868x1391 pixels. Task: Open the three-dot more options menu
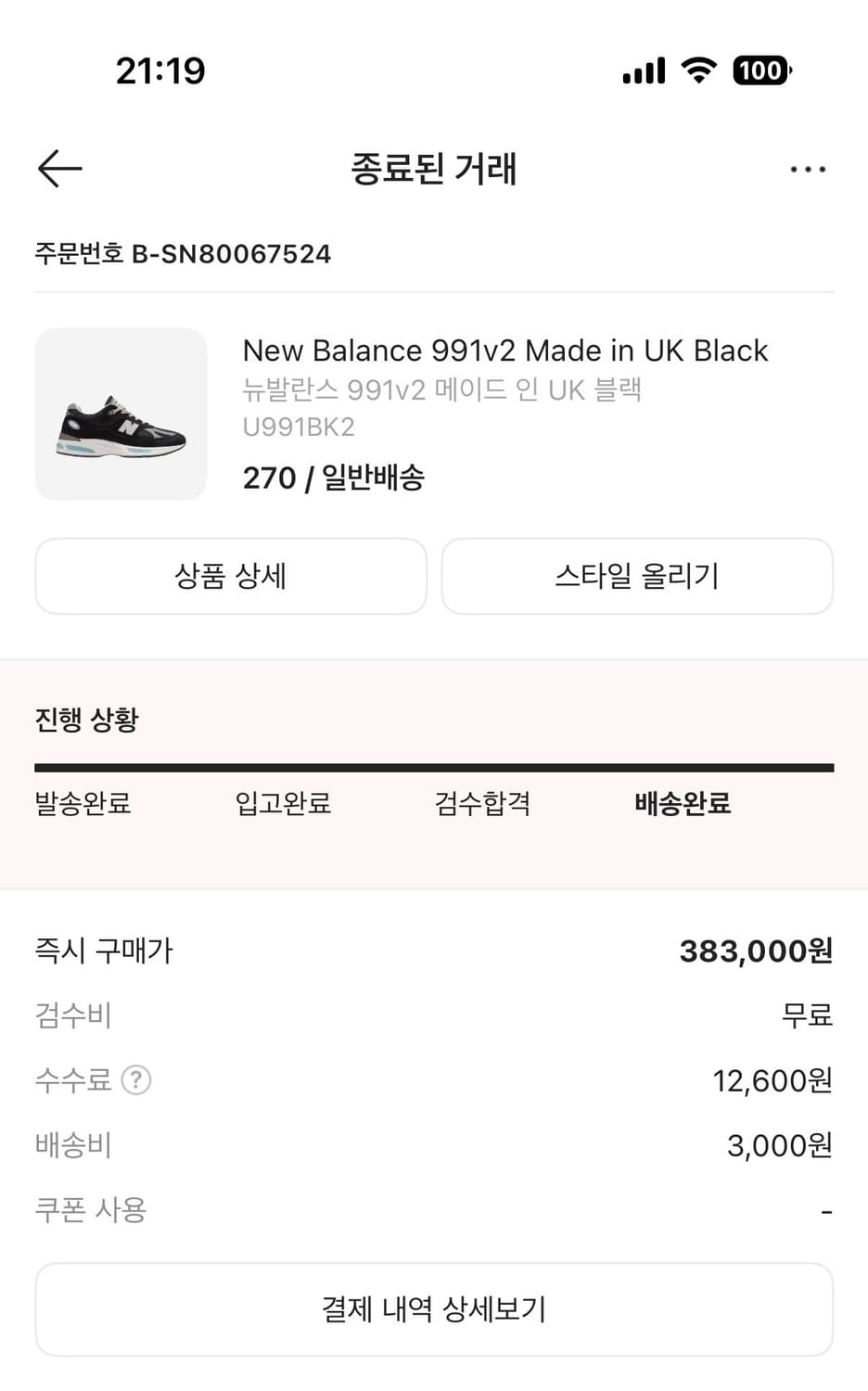[x=808, y=168]
